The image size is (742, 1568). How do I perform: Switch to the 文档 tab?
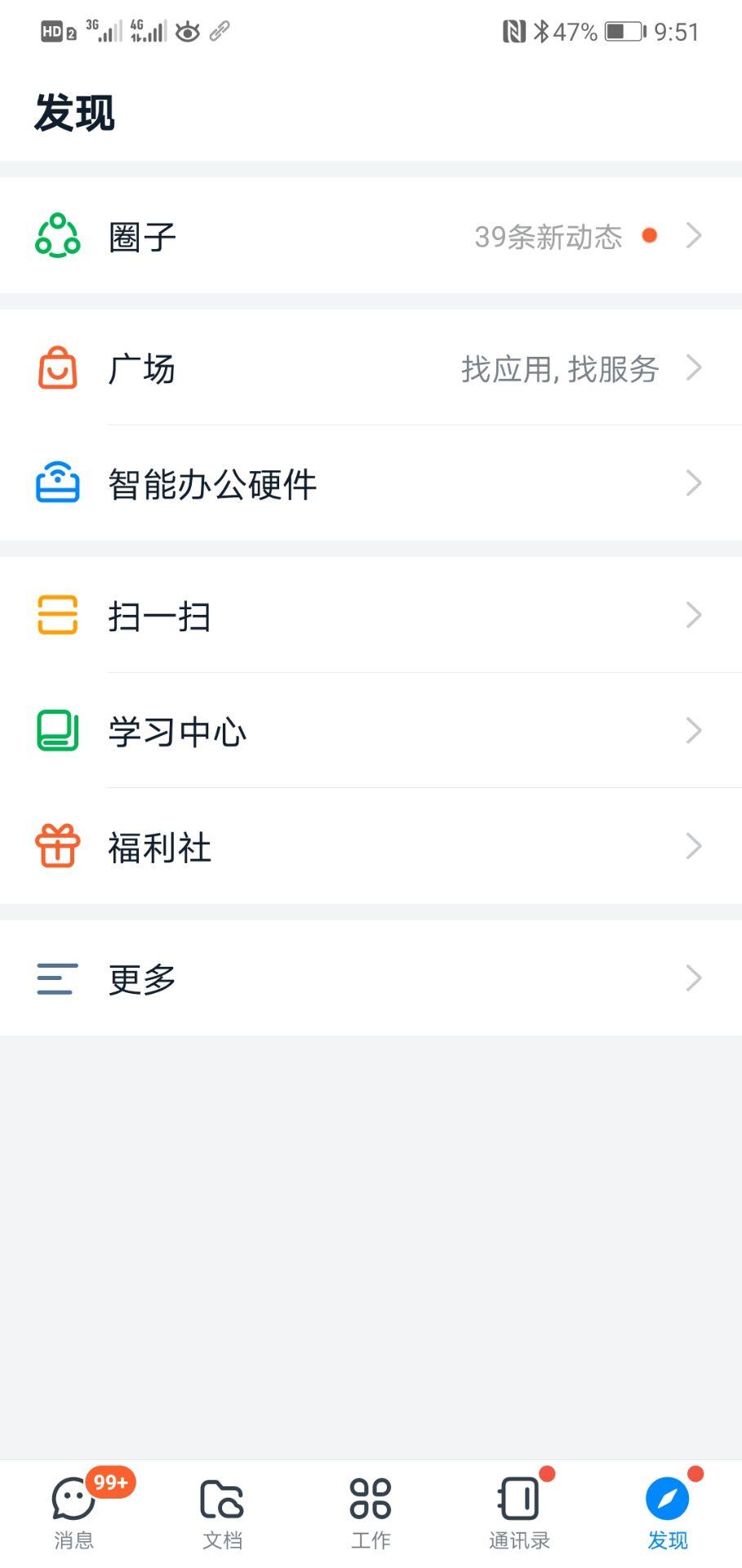click(x=222, y=1512)
